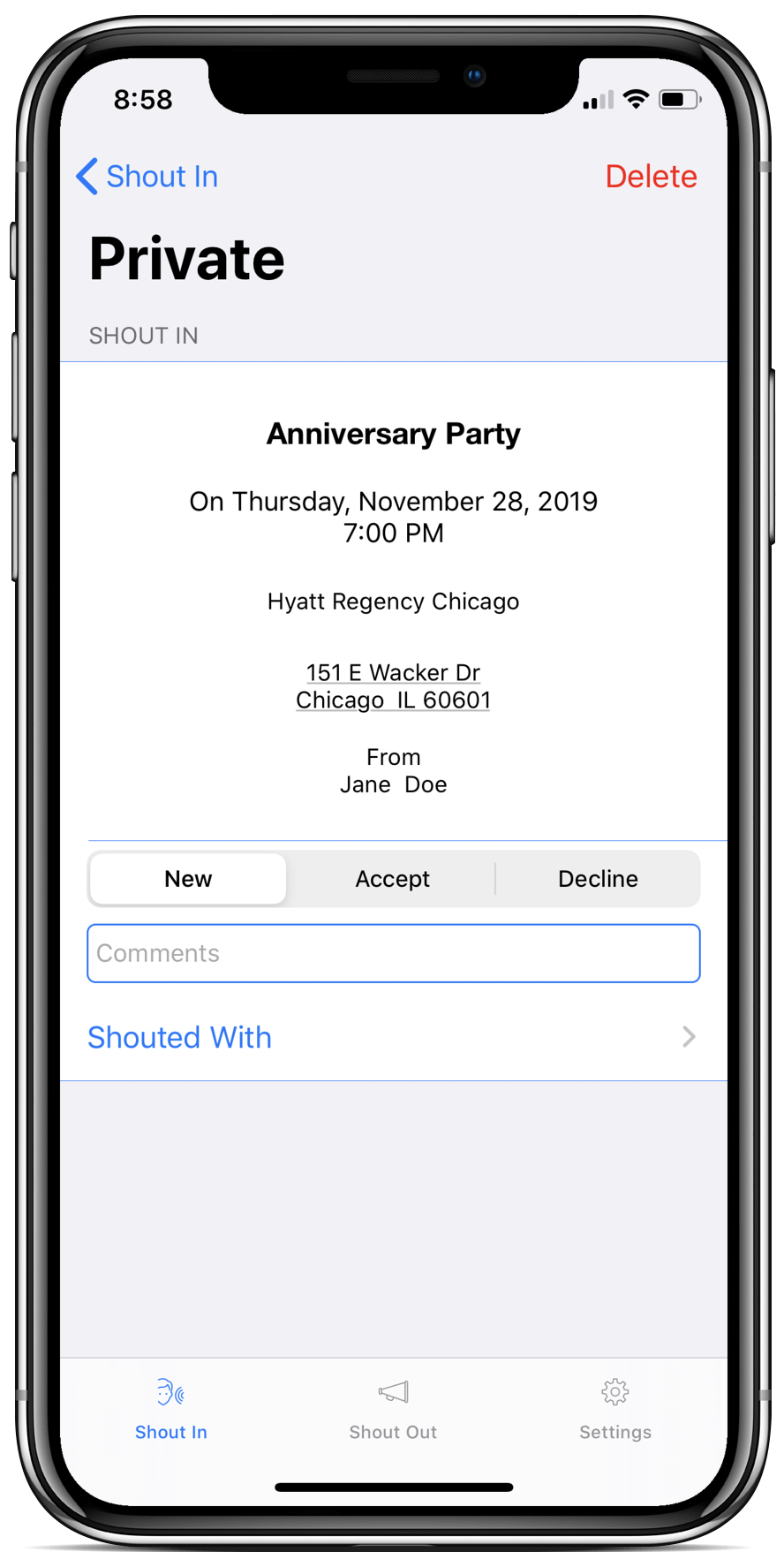
Task: Accept the Anniversary Party invitation
Action: point(392,879)
